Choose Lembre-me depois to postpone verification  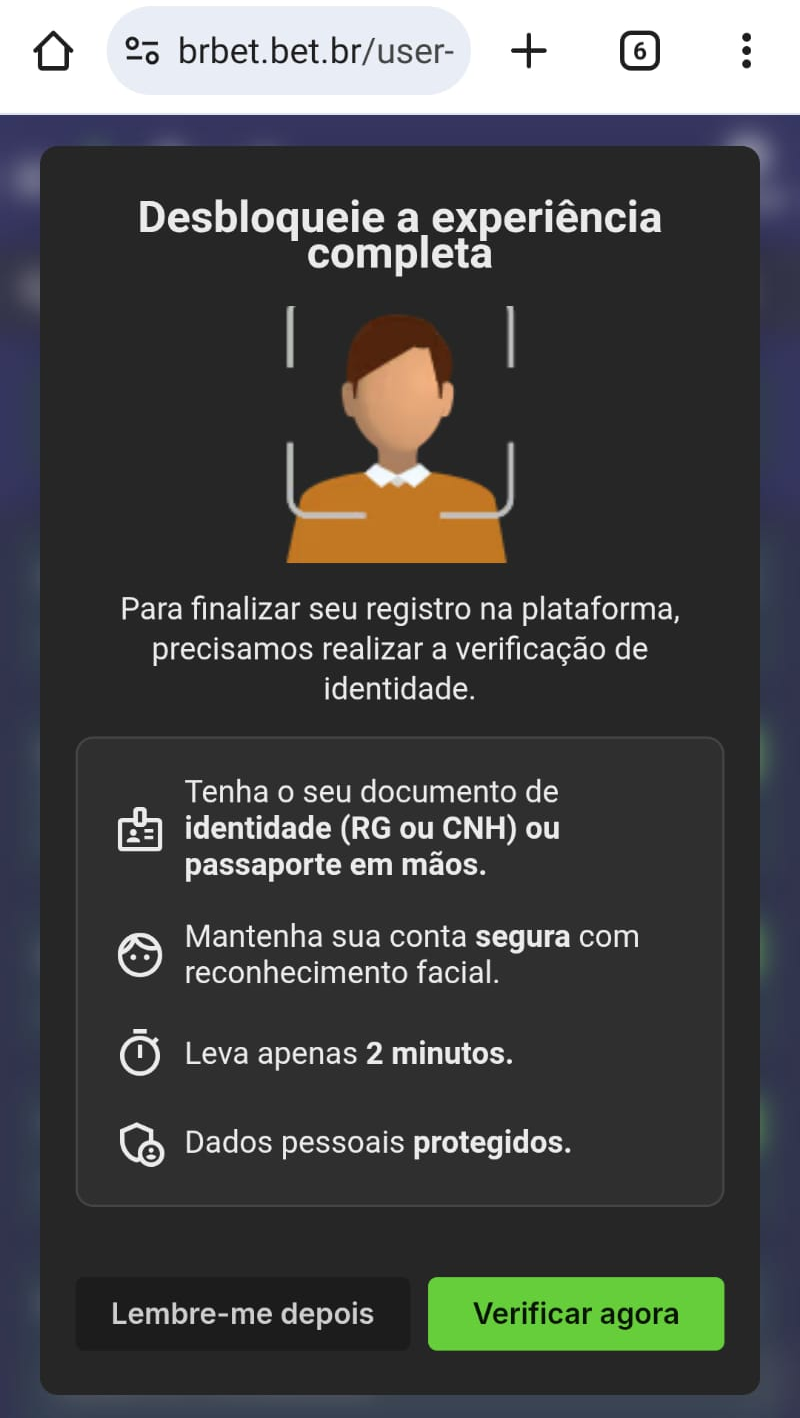coord(243,1313)
